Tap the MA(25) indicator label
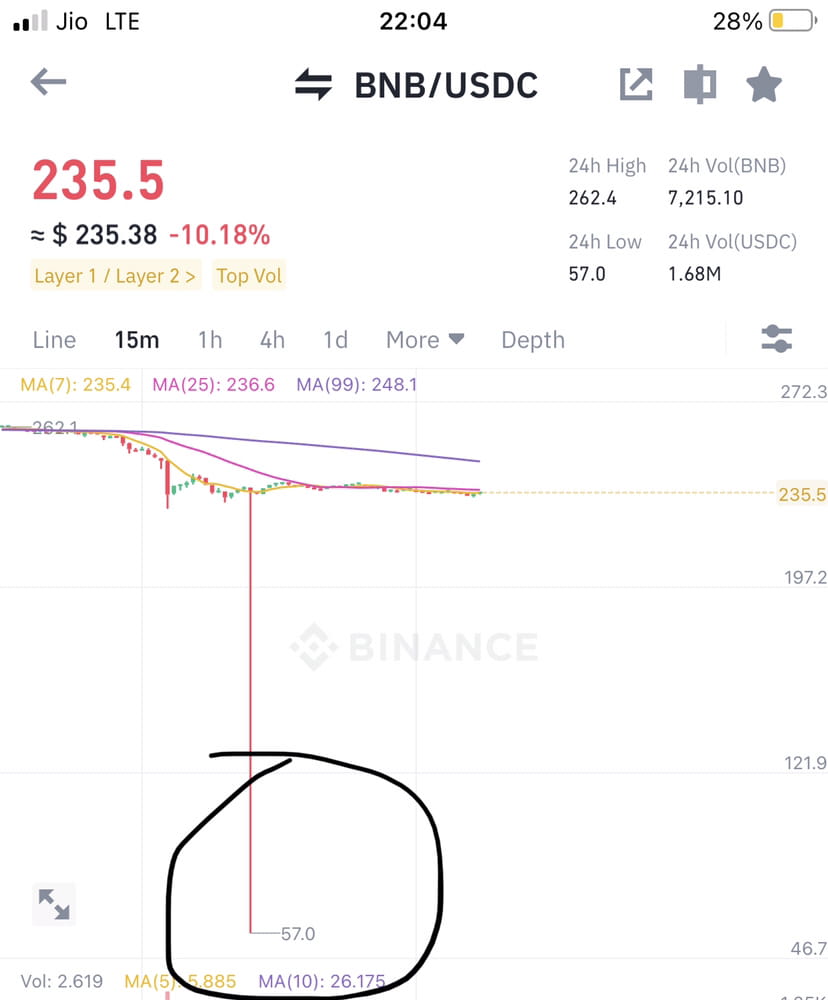Image resolution: width=828 pixels, height=1000 pixels. [x=213, y=384]
